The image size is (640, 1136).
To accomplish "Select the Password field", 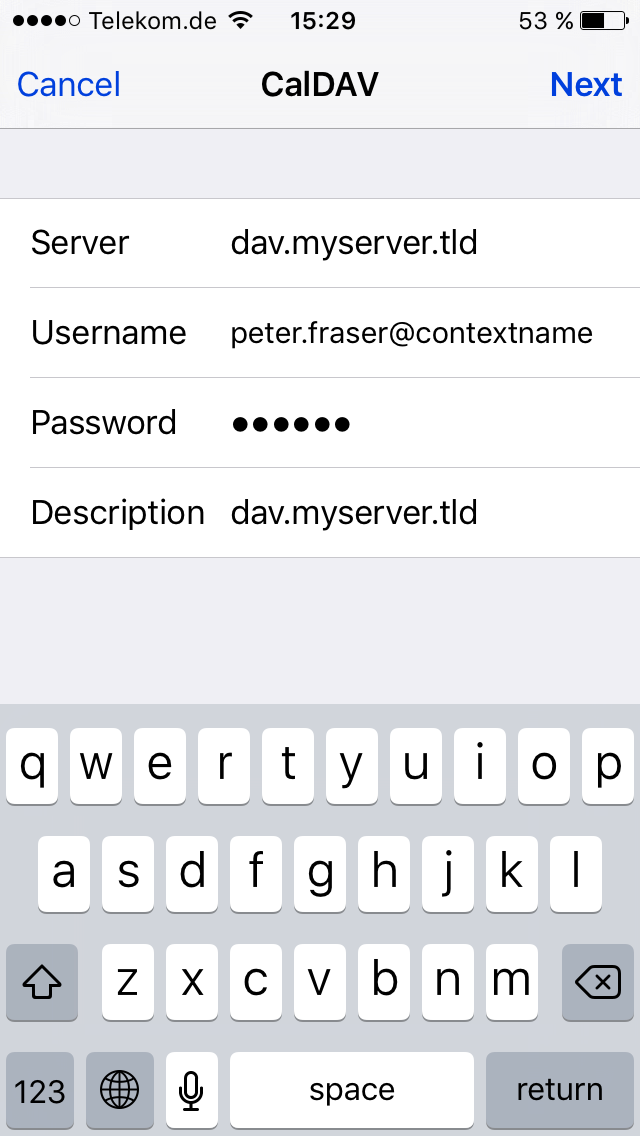I will pos(320,422).
